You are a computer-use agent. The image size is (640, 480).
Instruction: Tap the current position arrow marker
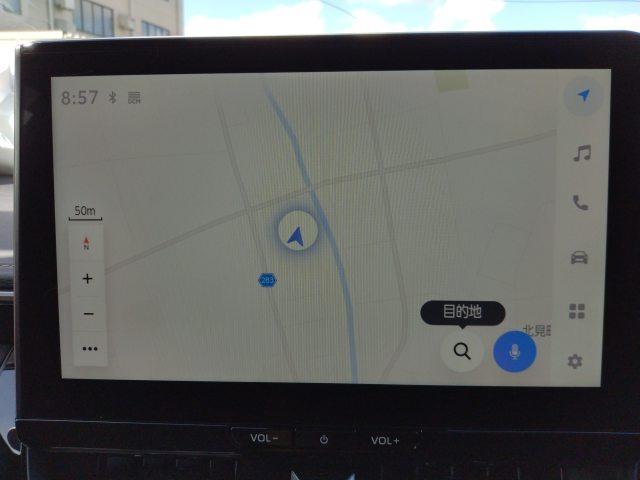[x=295, y=236]
